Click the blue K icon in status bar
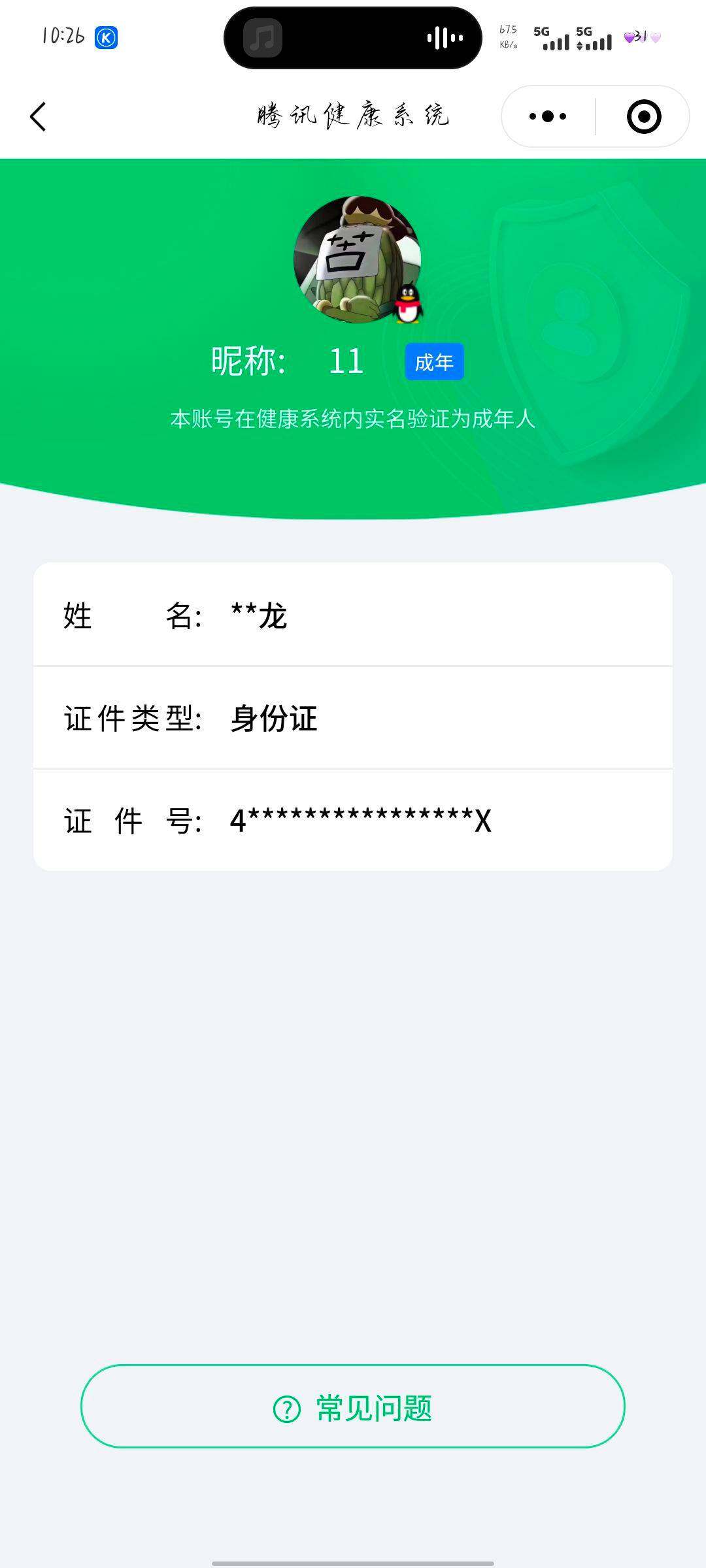706x1568 pixels. [107, 37]
